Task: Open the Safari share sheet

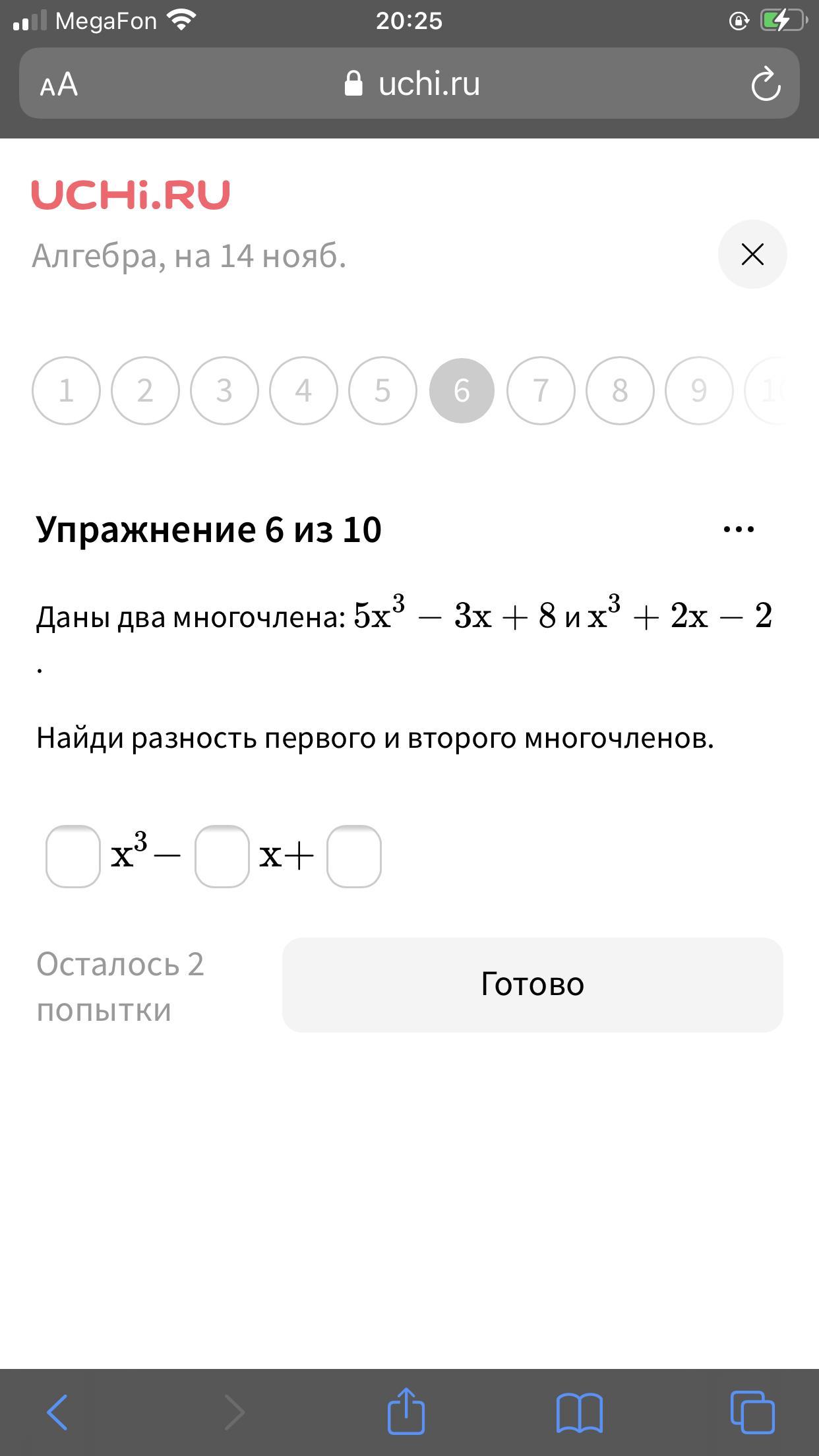Action: point(406,1410)
